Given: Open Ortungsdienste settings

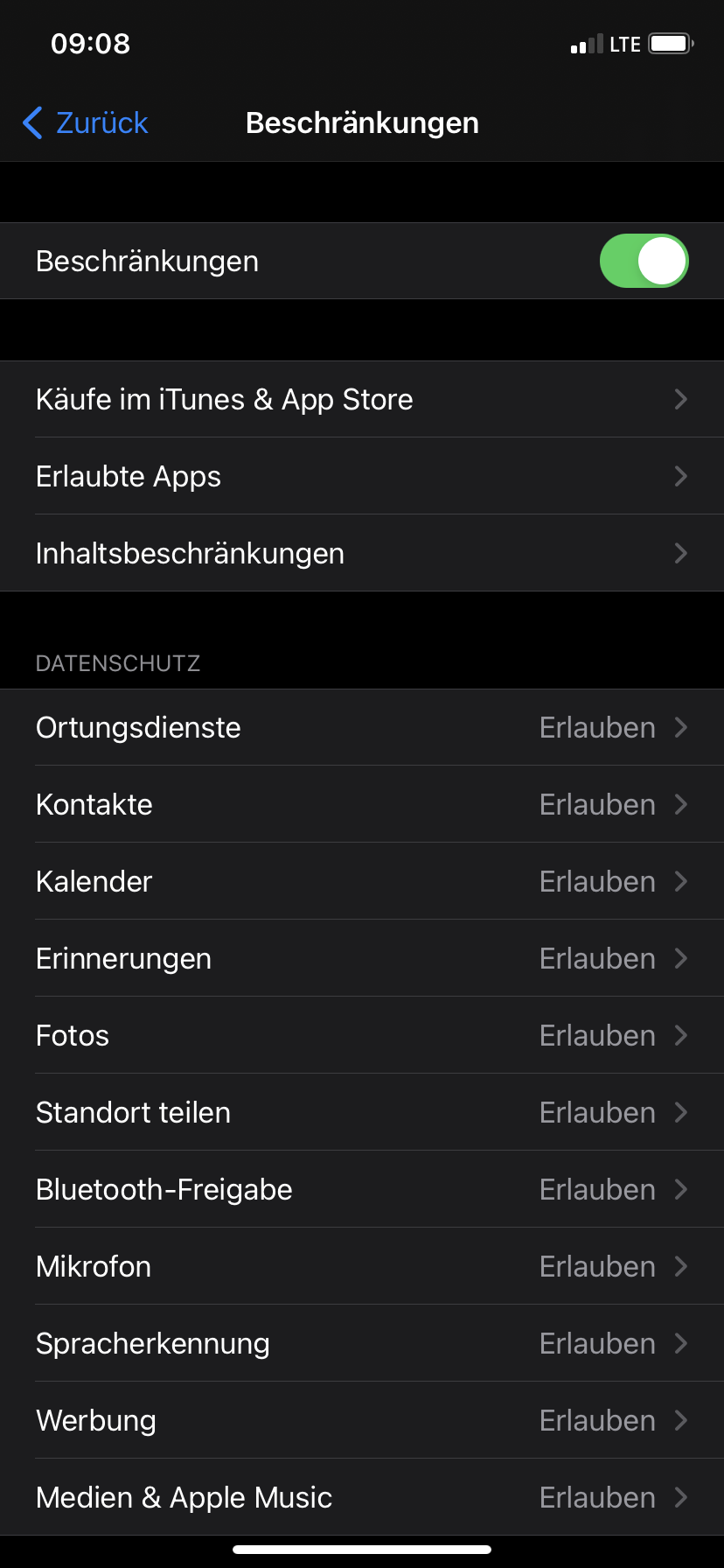Looking at the screenshot, I should [361, 728].
